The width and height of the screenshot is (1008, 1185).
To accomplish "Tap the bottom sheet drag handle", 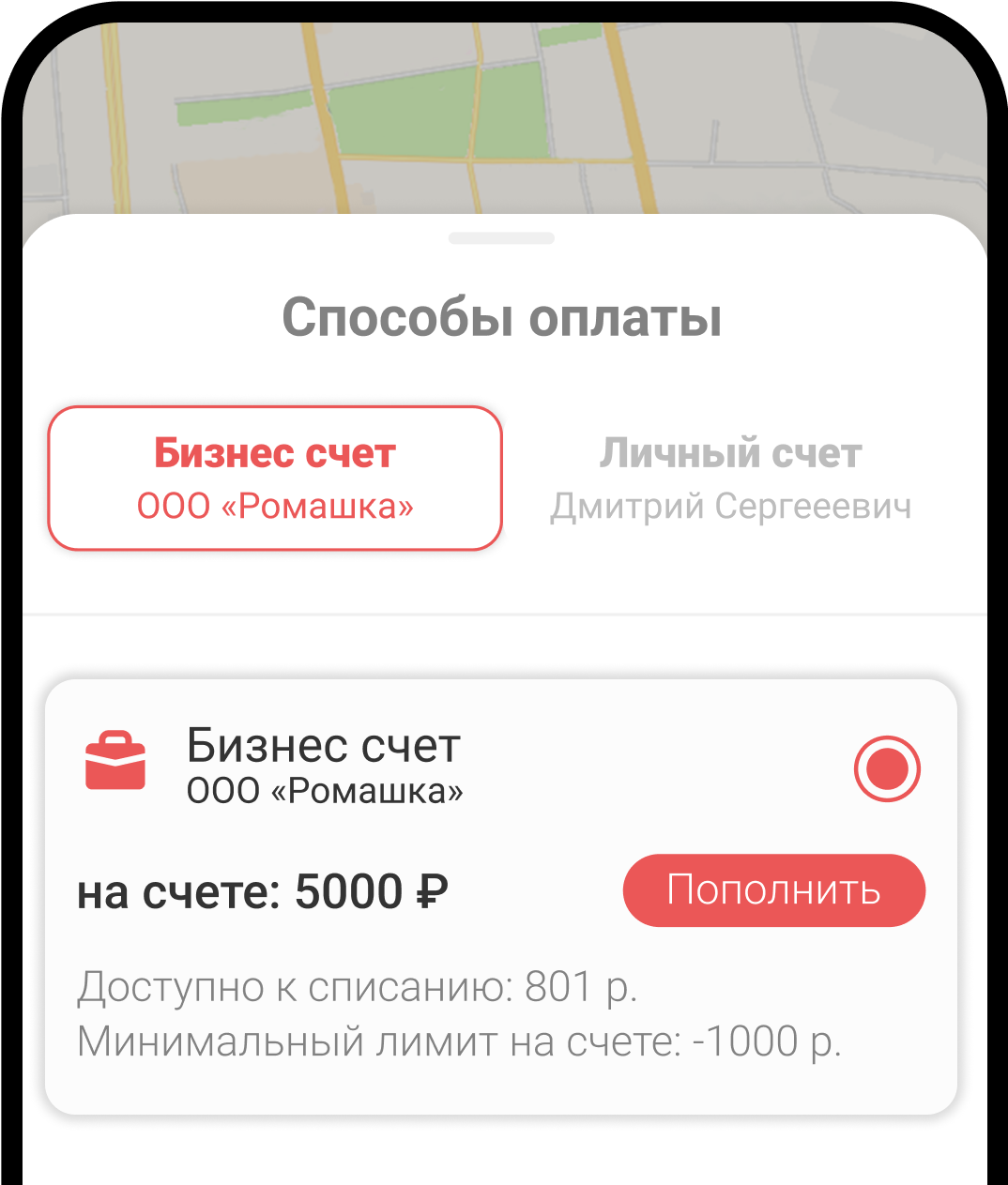I will click(501, 238).
